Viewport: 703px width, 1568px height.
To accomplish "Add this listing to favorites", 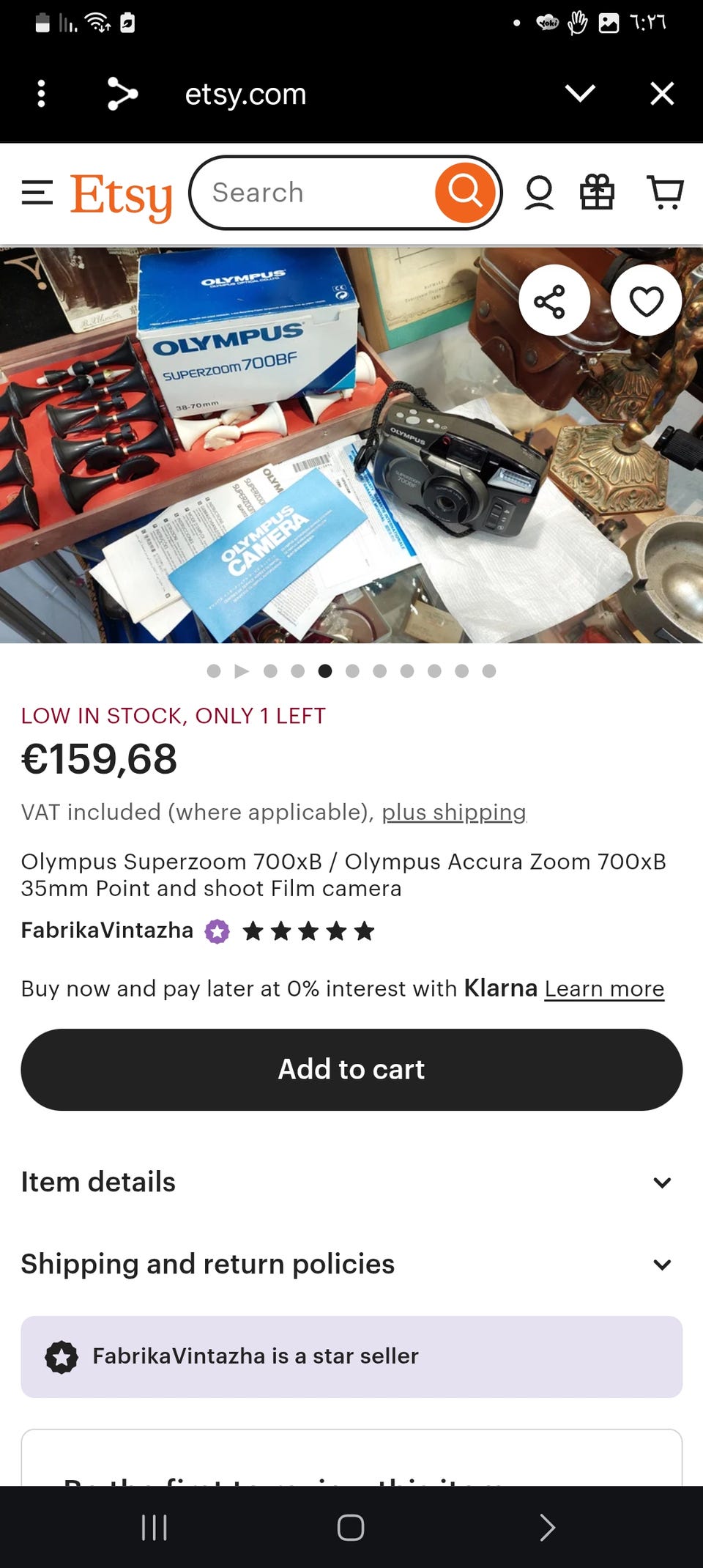I will click(646, 301).
